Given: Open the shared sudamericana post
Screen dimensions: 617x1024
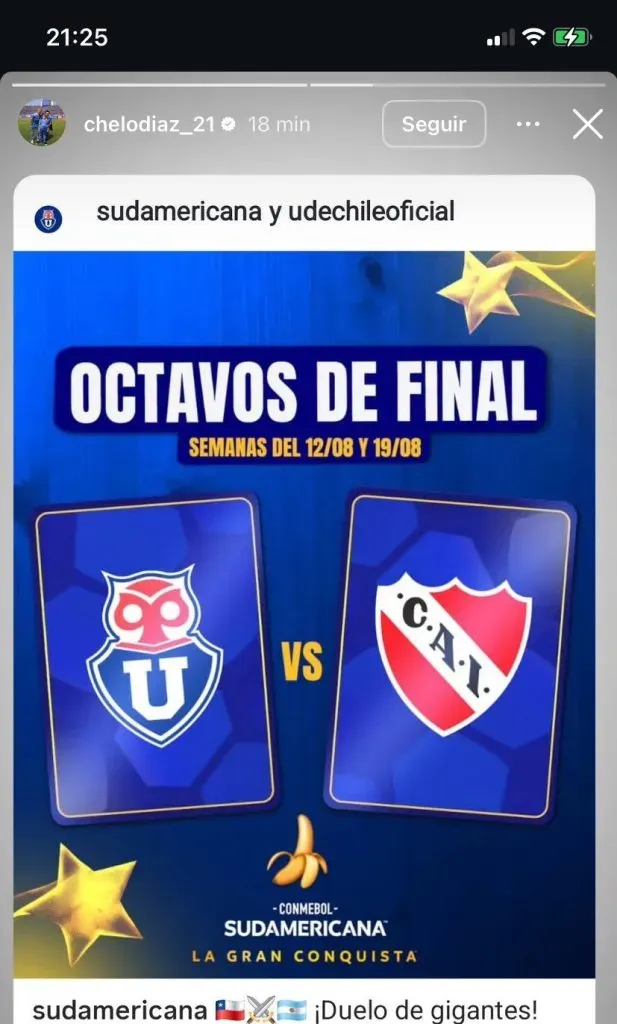Looking at the screenshot, I should pos(304,600).
